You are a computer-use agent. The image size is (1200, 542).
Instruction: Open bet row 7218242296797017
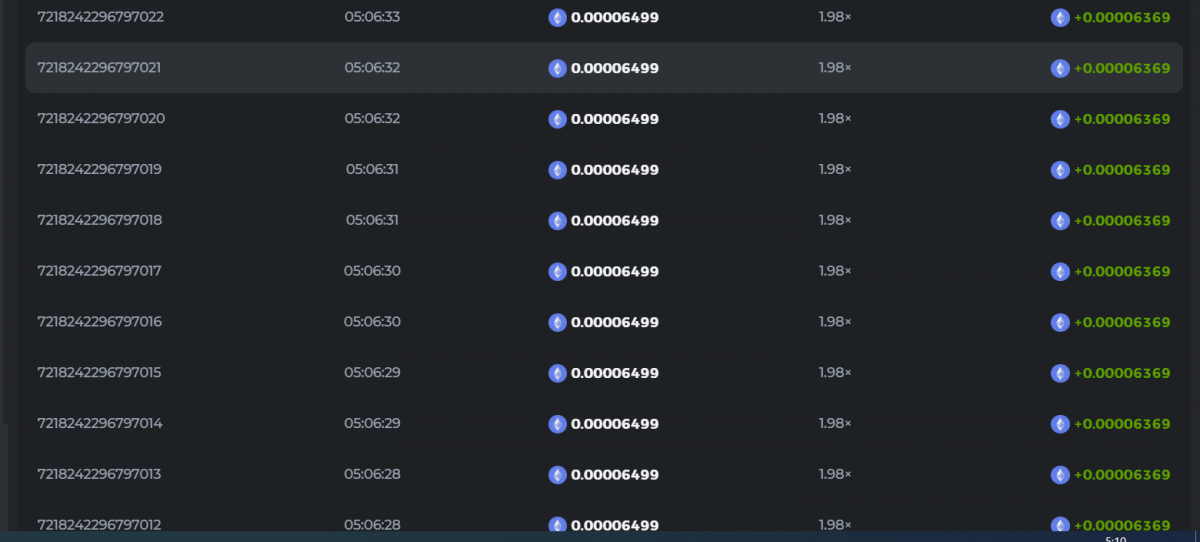pyautogui.click(x=100, y=271)
